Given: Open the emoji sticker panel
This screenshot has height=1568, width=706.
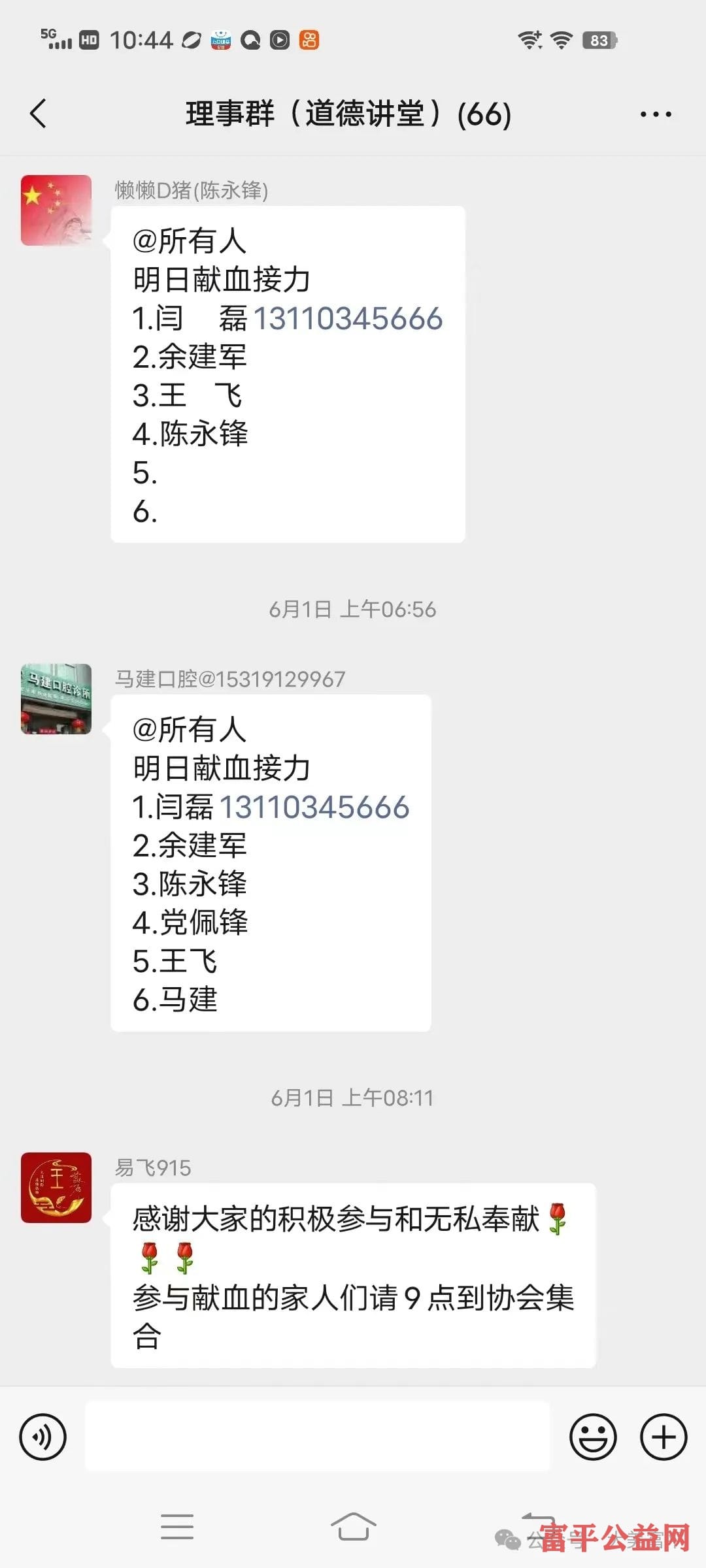Looking at the screenshot, I should point(593,1437).
